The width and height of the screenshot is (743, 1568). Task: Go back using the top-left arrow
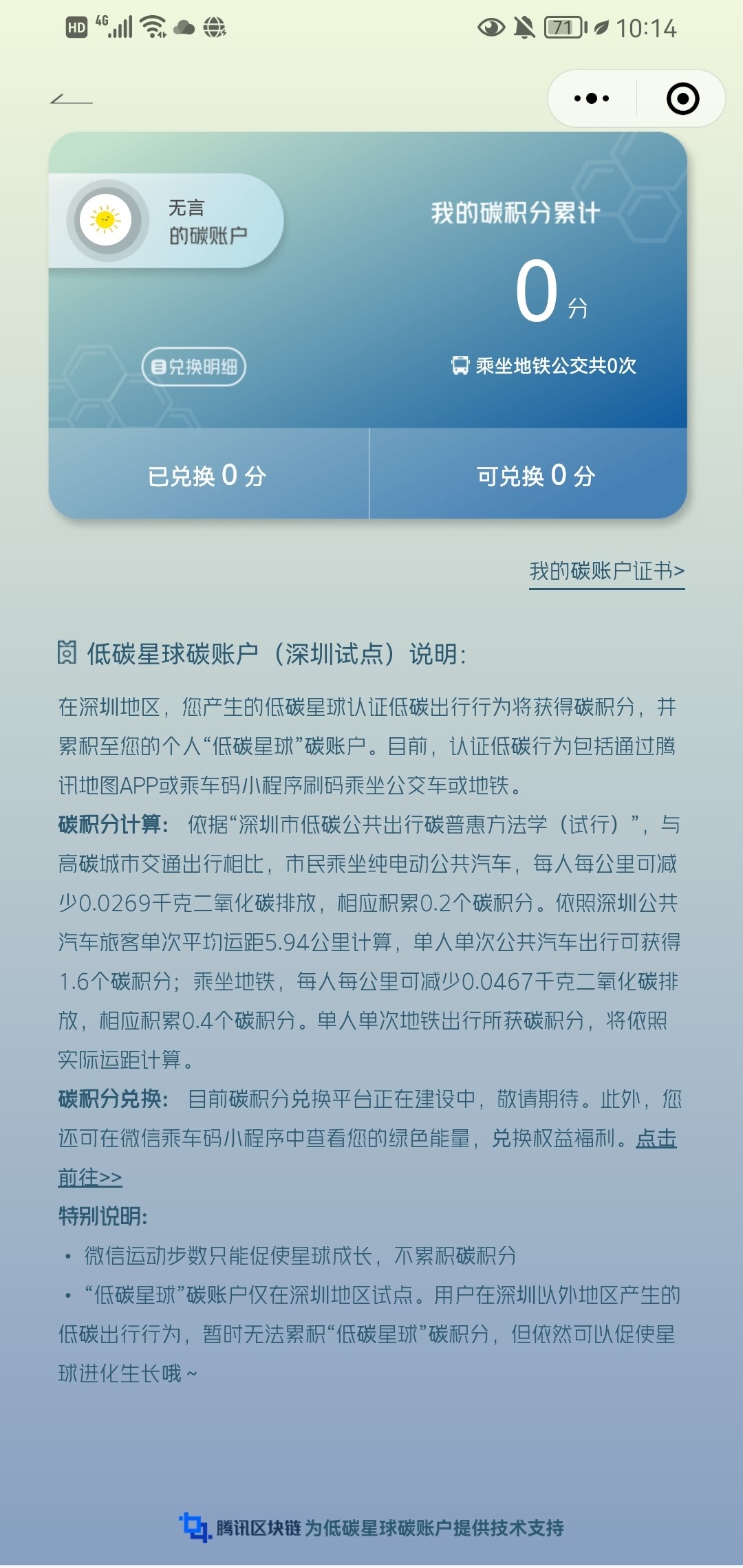72,100
